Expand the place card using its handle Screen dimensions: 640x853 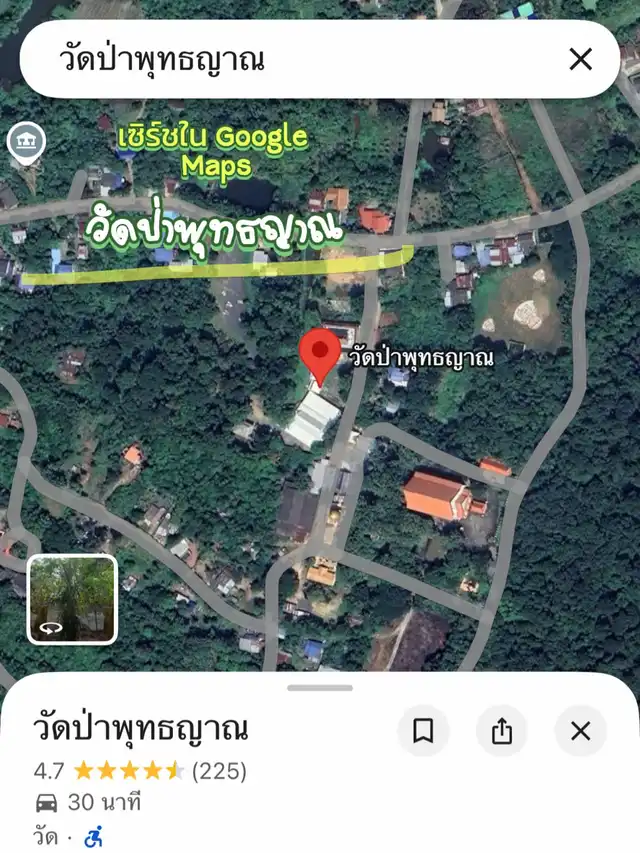coord(320,688)
